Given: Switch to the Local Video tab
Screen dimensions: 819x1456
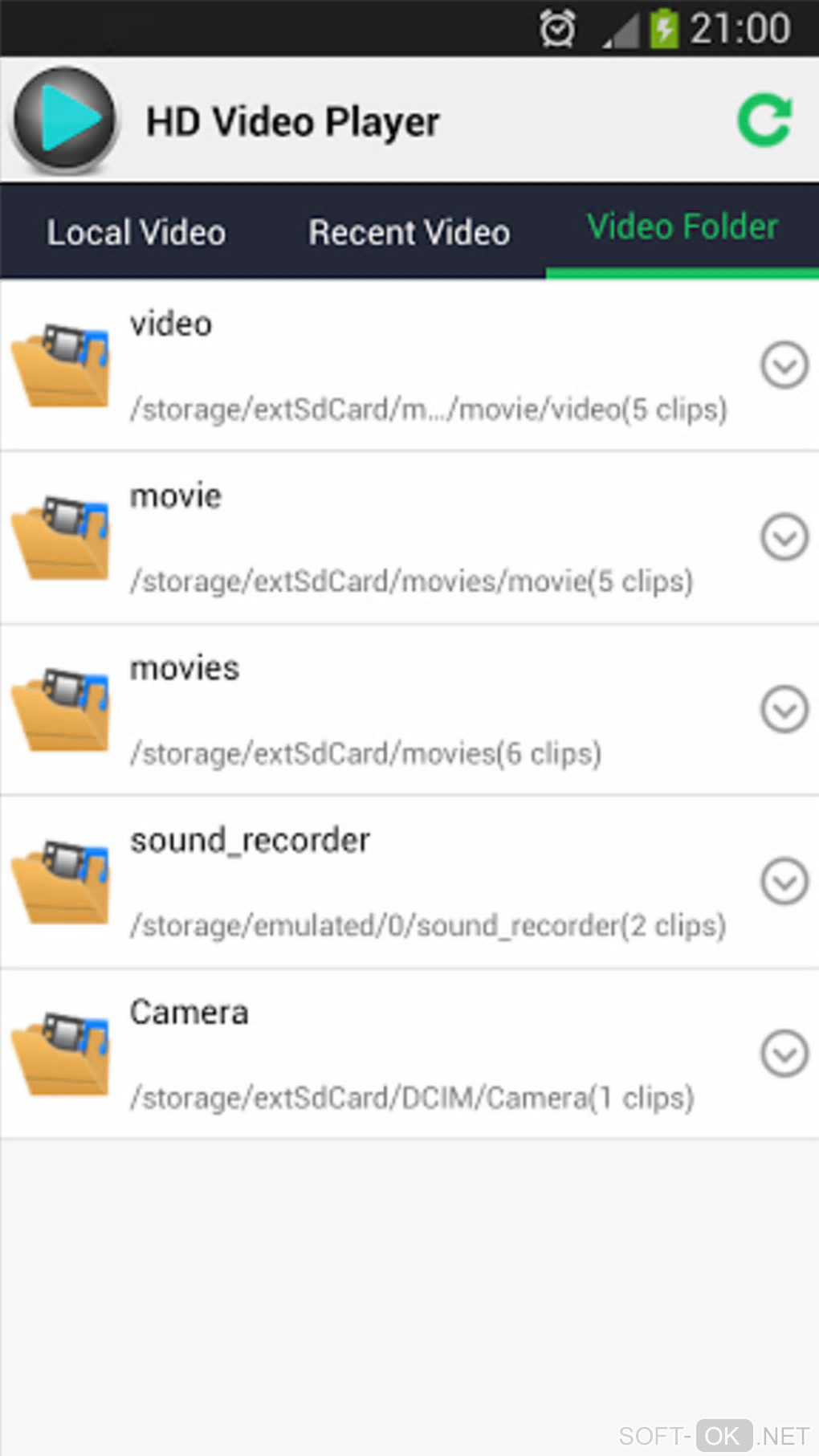Looking at the screenshot, I should (136, 233).
